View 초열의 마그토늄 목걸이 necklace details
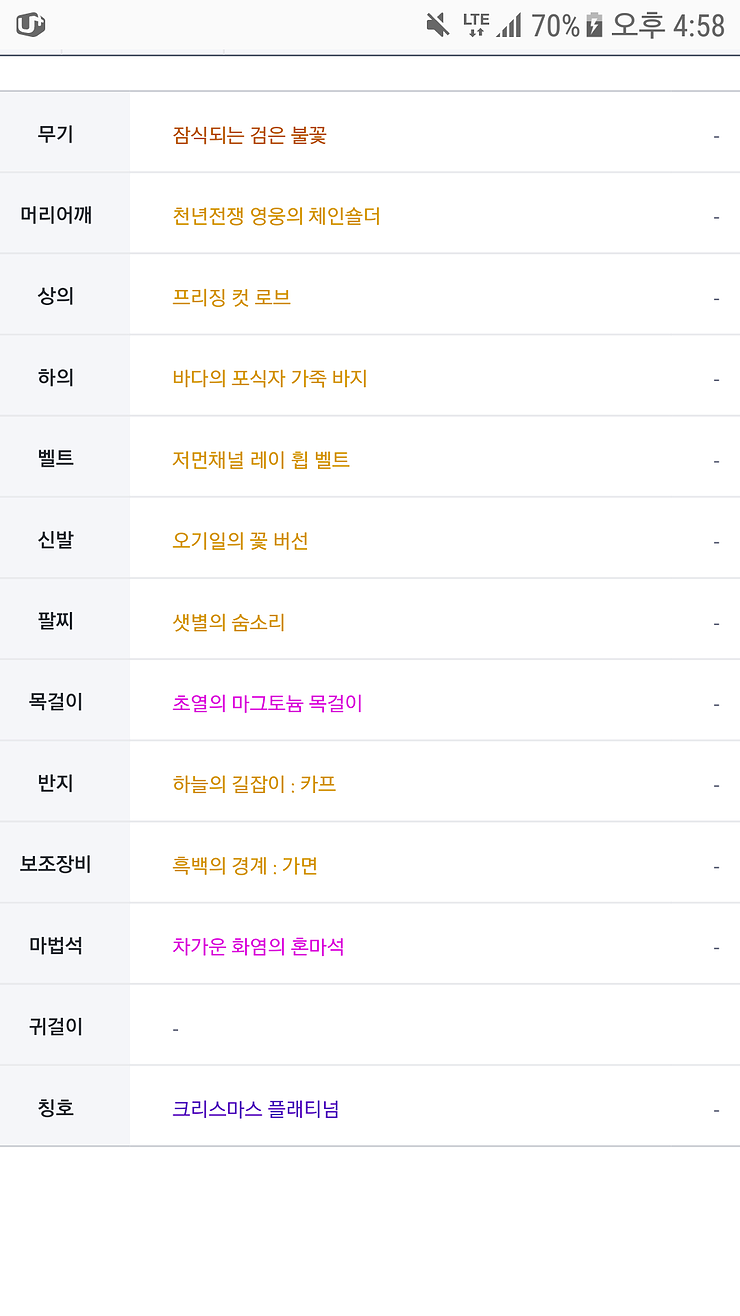This screenshot has width=740, height=1316. (267, 703)
